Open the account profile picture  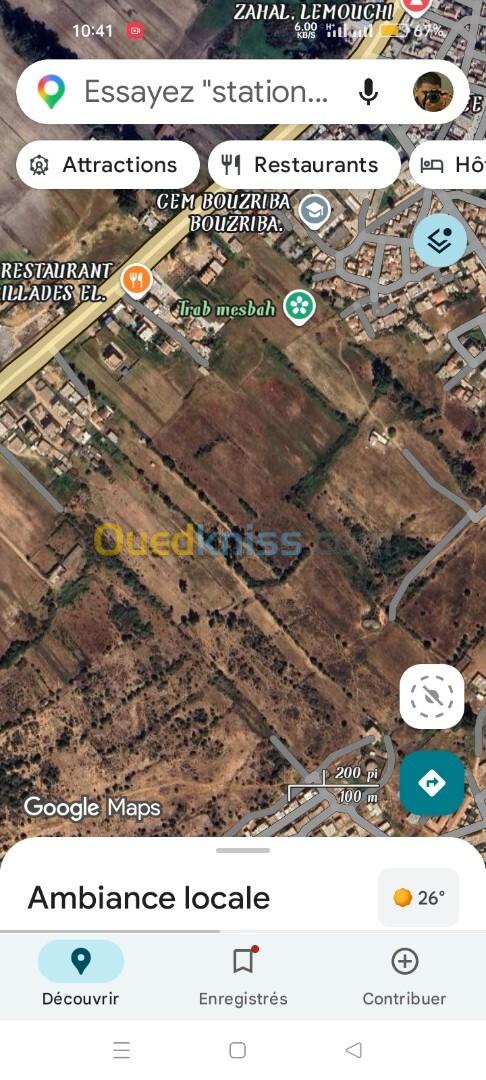[x=433, y=92]
